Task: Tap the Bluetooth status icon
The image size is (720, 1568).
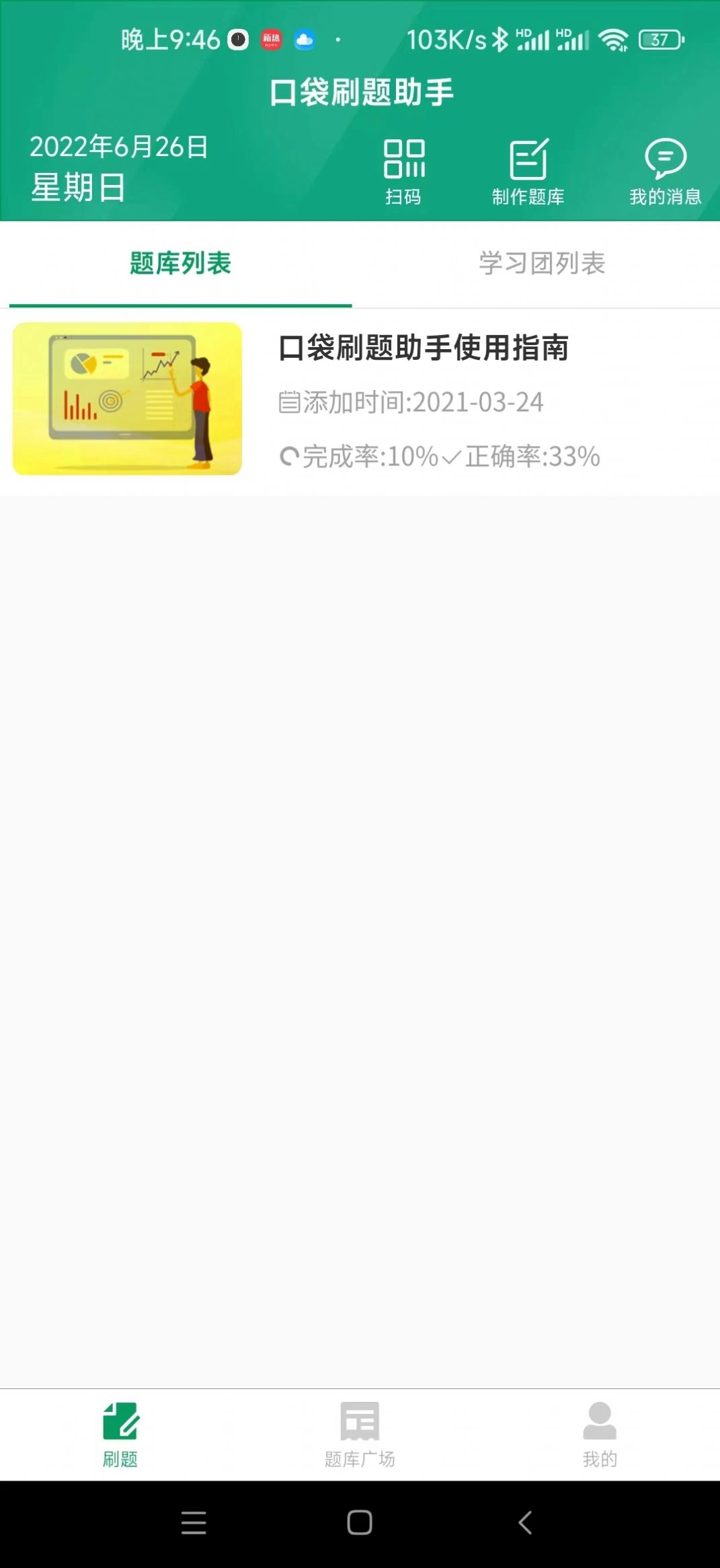Action: 498,40
